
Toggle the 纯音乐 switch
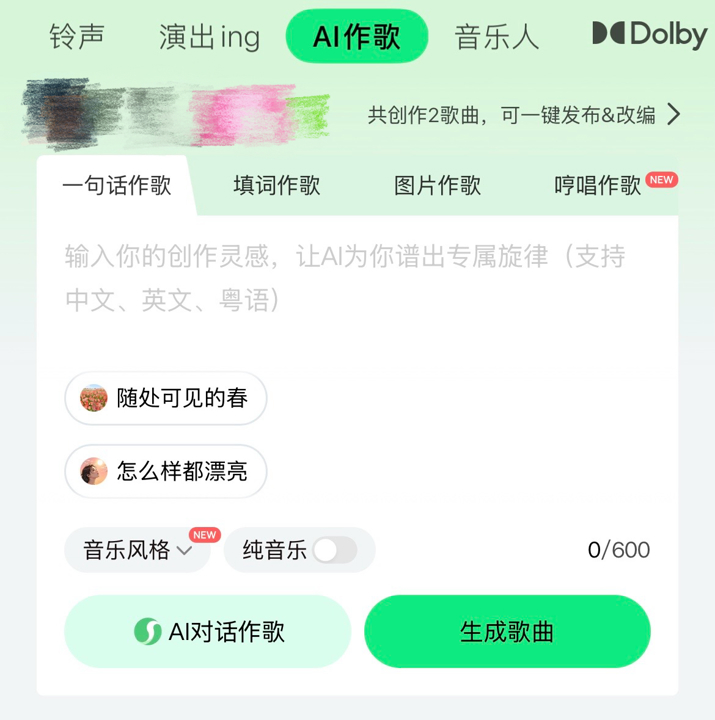click(334, 550)
